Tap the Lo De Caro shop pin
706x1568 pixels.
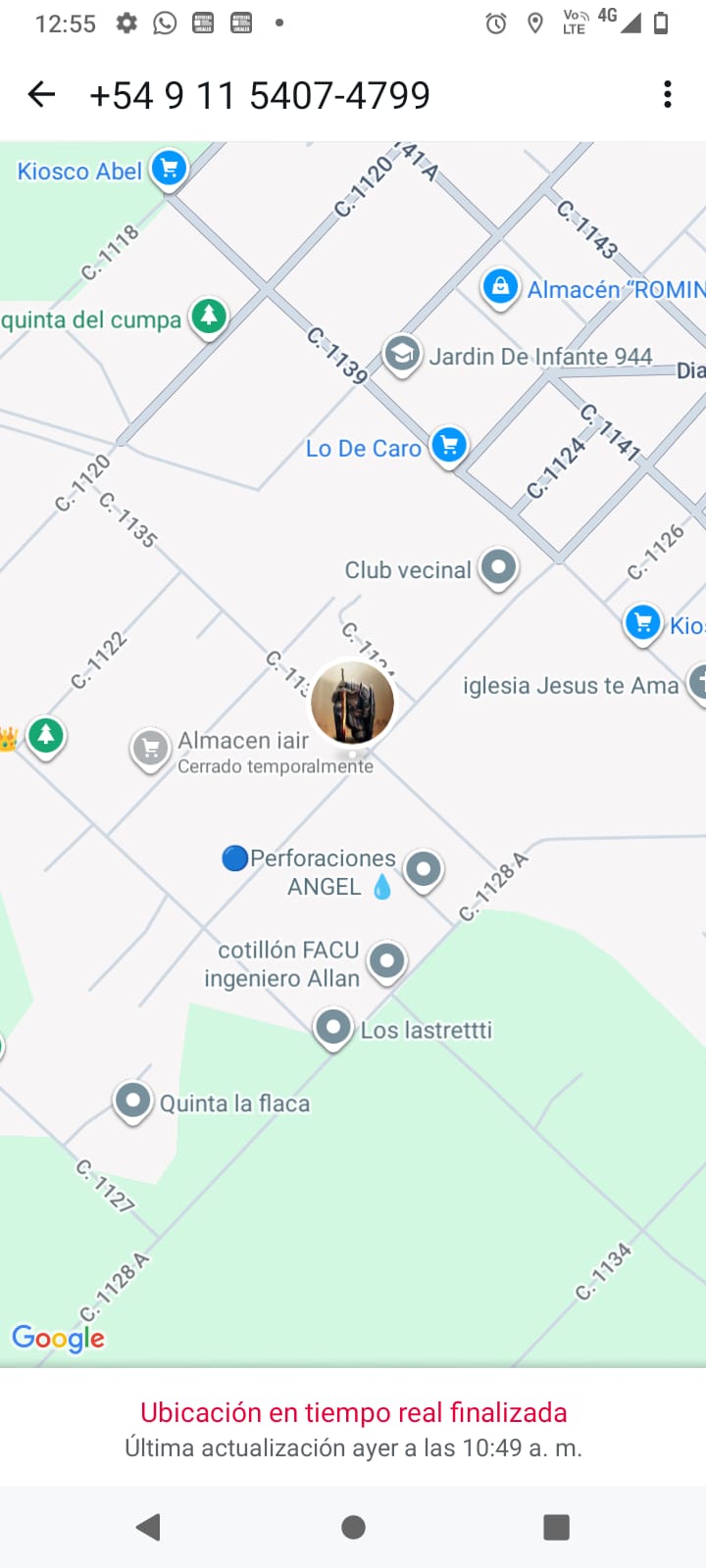click(x=449, y=445)
